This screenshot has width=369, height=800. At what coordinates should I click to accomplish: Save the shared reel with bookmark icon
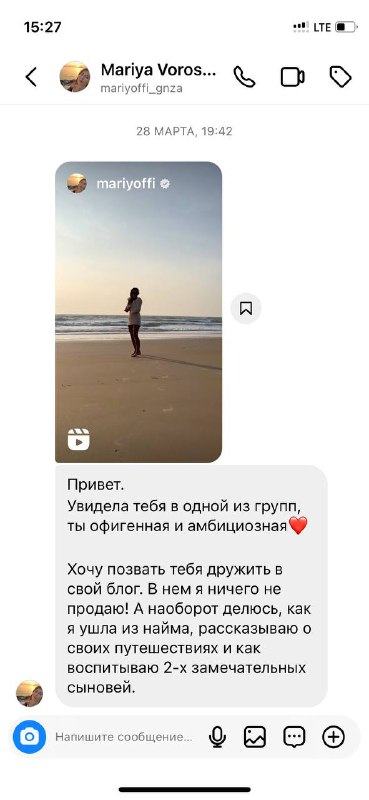pos(246,308)
